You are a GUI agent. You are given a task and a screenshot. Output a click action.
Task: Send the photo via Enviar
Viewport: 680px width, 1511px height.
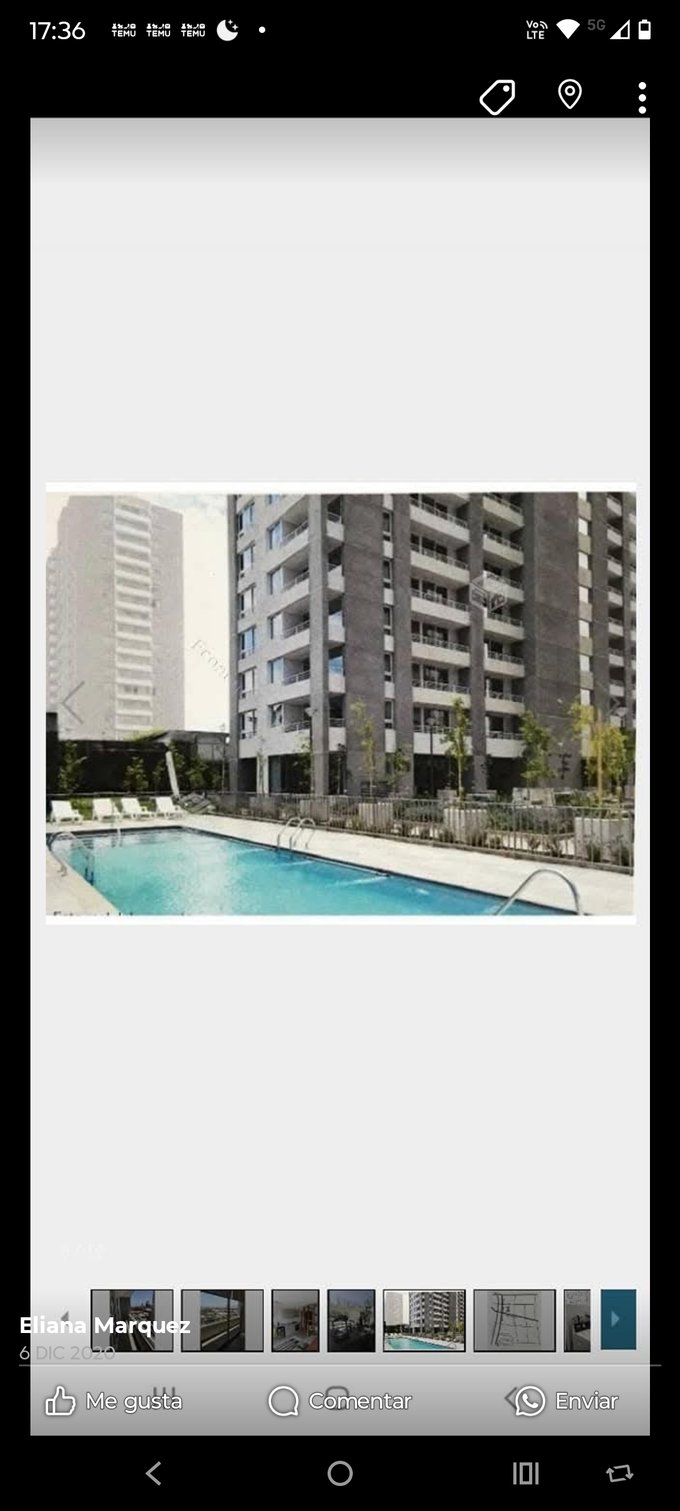(x=566, y=1401)
